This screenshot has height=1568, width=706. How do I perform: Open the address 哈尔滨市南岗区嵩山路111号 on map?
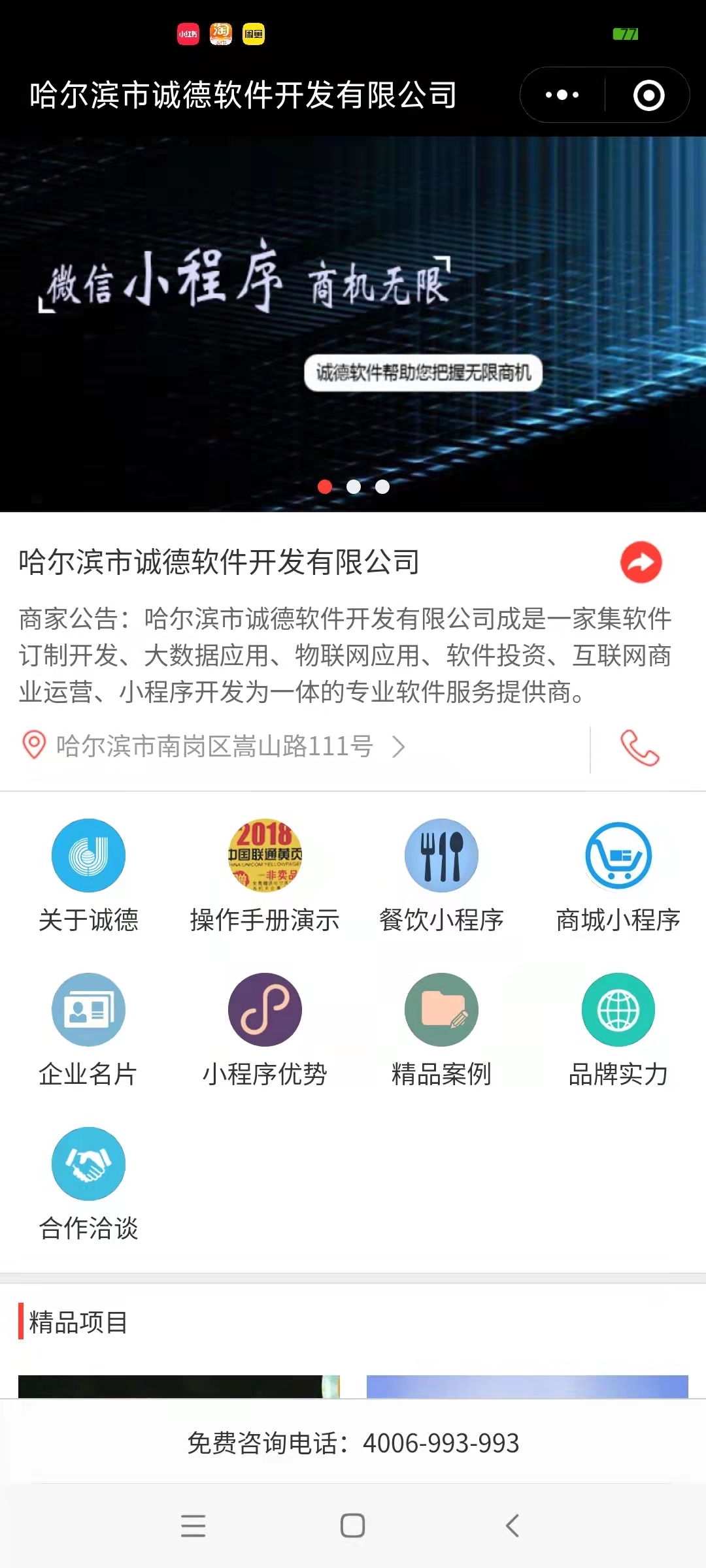point(214,746)
